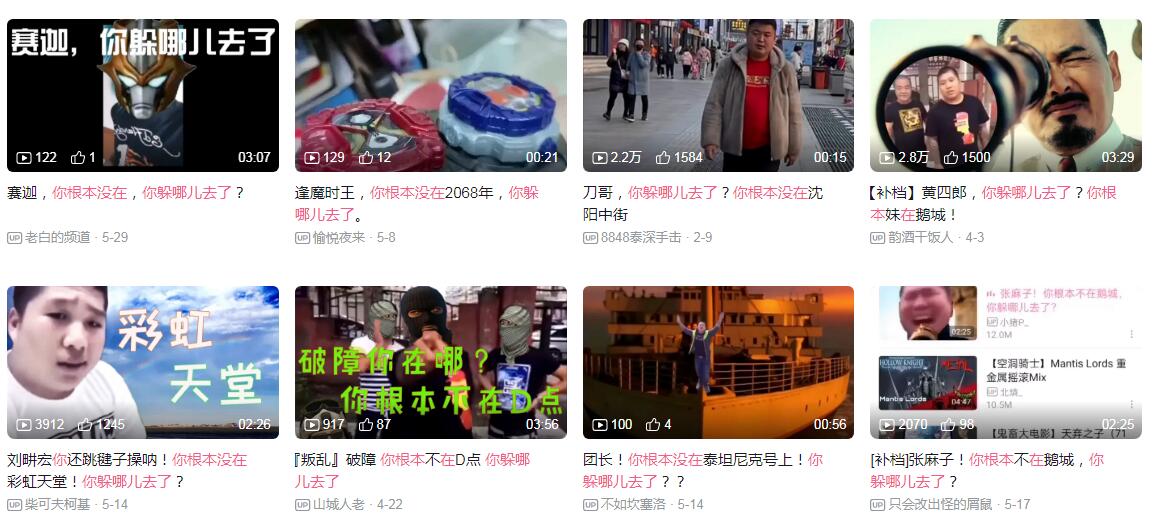View uploader 韵酒干饭人's profile
Viewport: 1156px width, 528px height.
click(921, 237)
